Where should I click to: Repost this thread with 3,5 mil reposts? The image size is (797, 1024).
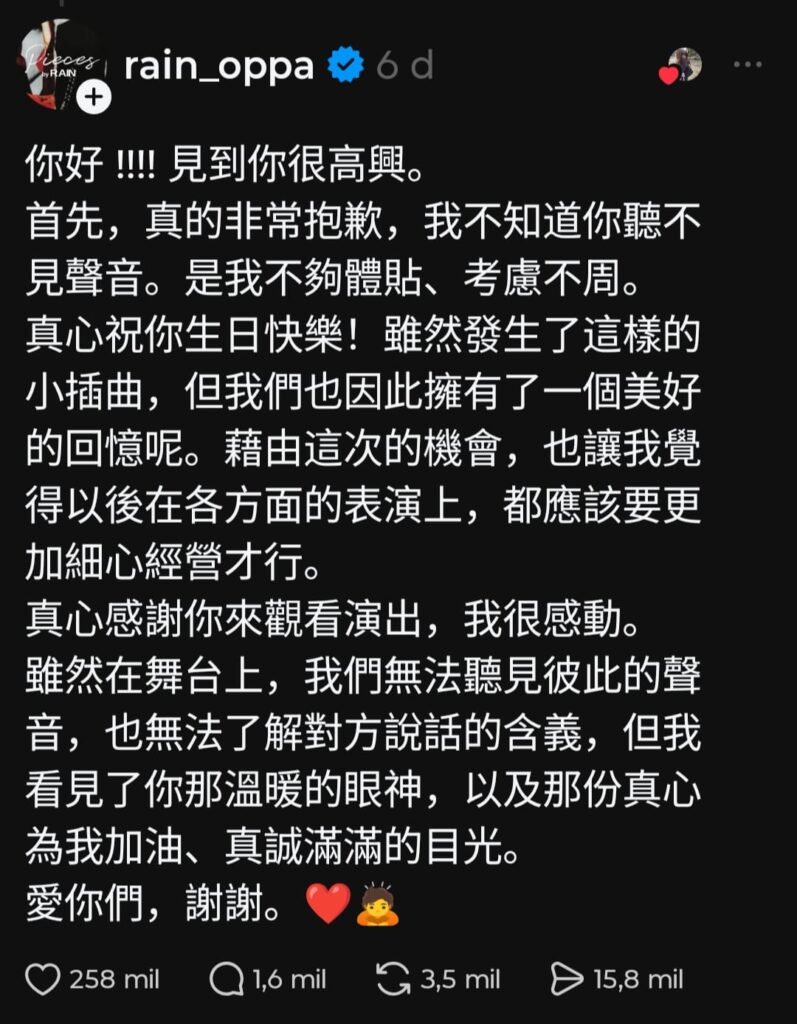[x=393, y=980]
